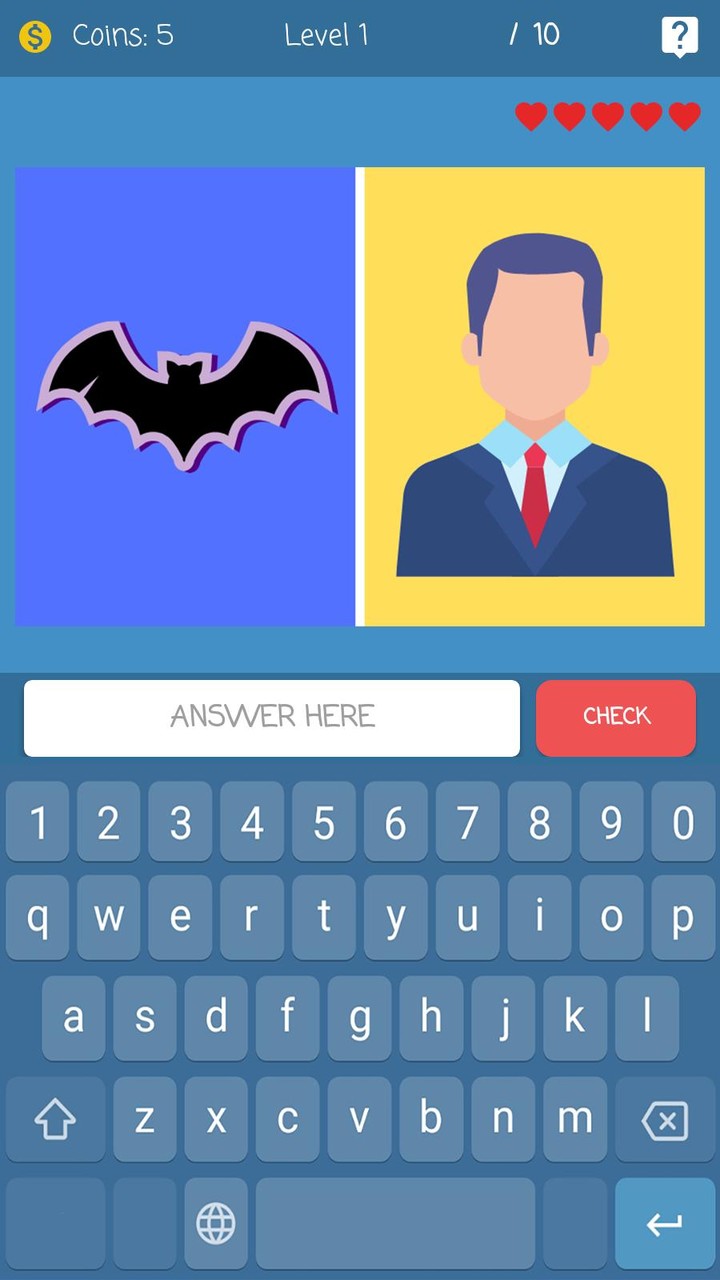Viewport: 720px width, 1280px height.
Task: Click the Coins: 5 counter
Action: click(x=122, y=34)
